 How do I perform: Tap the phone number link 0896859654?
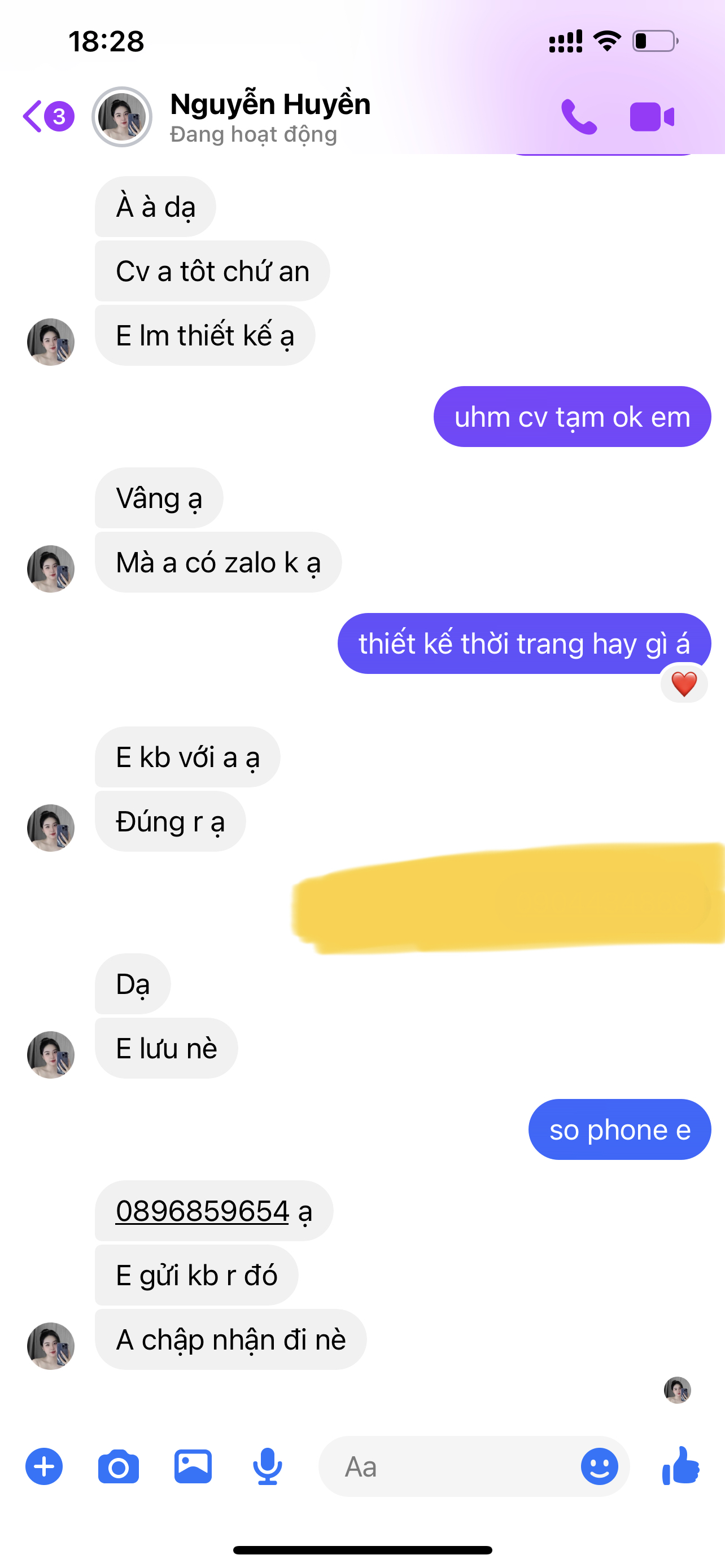point(202,1211)
